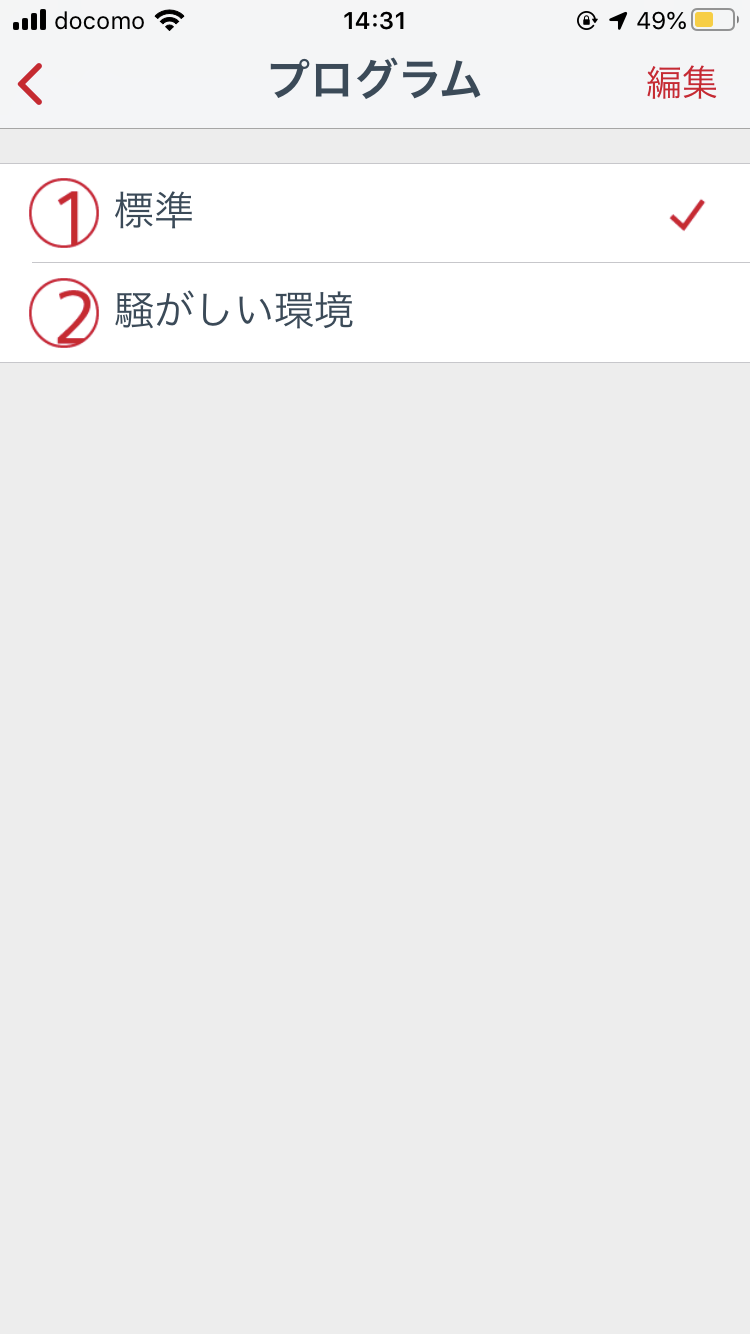Choose the 騒がしい環境 program
Viewport: 750px width, 1334px height.
tap(375, 313)
